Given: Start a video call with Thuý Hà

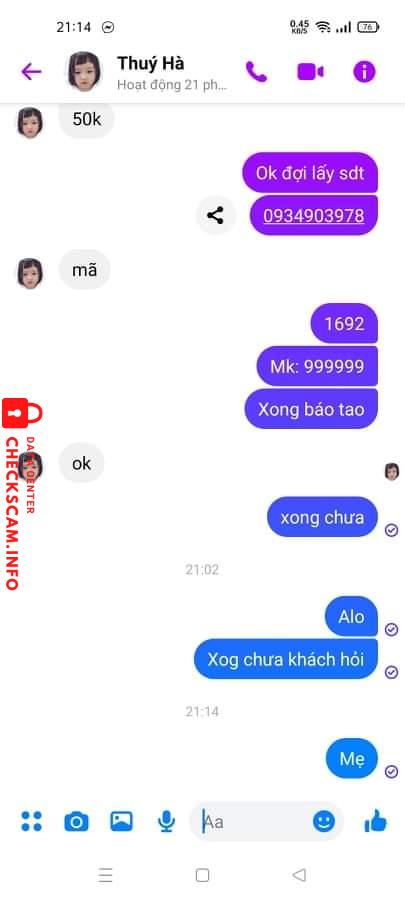Looking at the screenshot, I should (310, 72).
